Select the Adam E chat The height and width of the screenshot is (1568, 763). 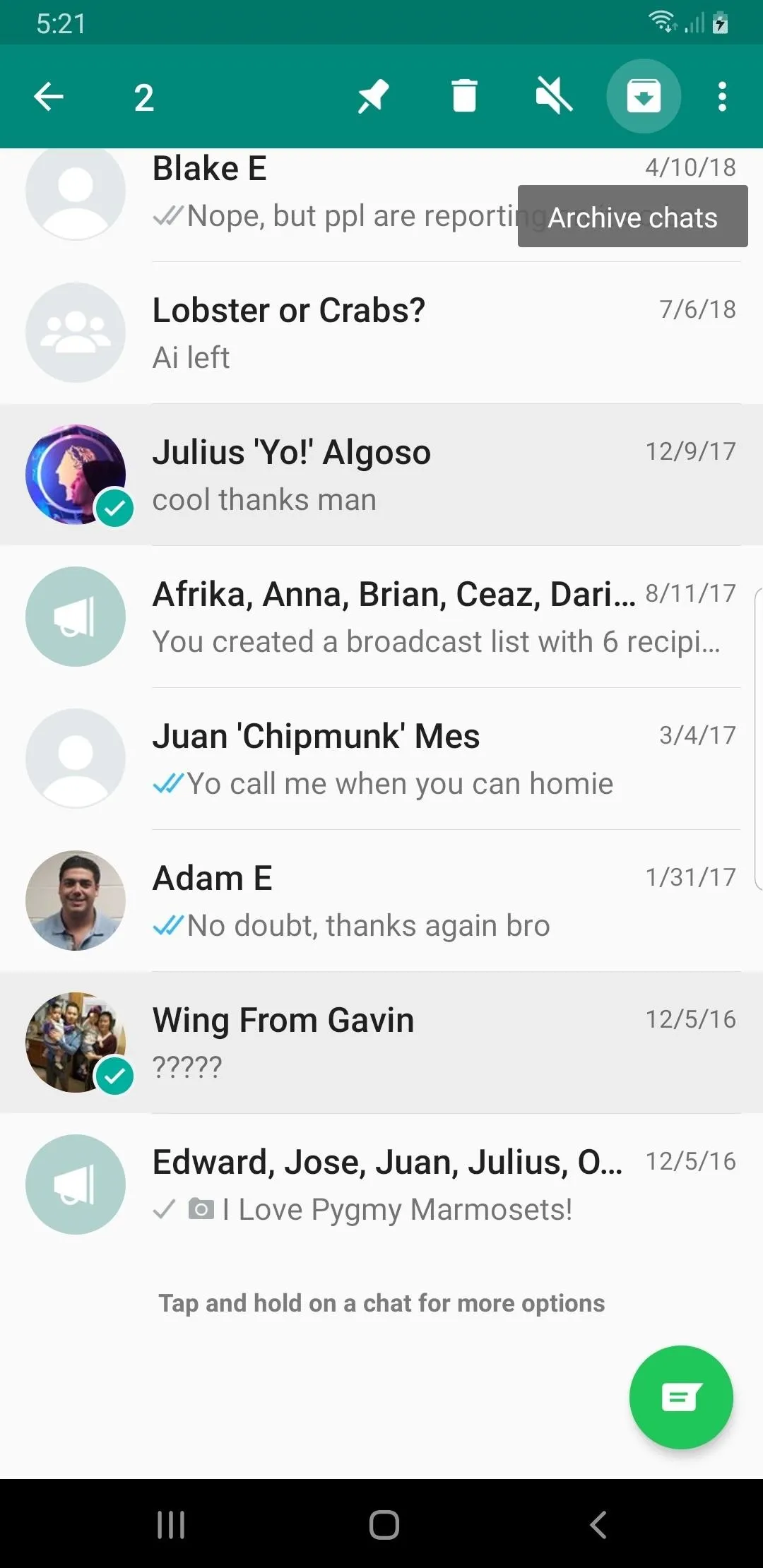click(381, 901)
